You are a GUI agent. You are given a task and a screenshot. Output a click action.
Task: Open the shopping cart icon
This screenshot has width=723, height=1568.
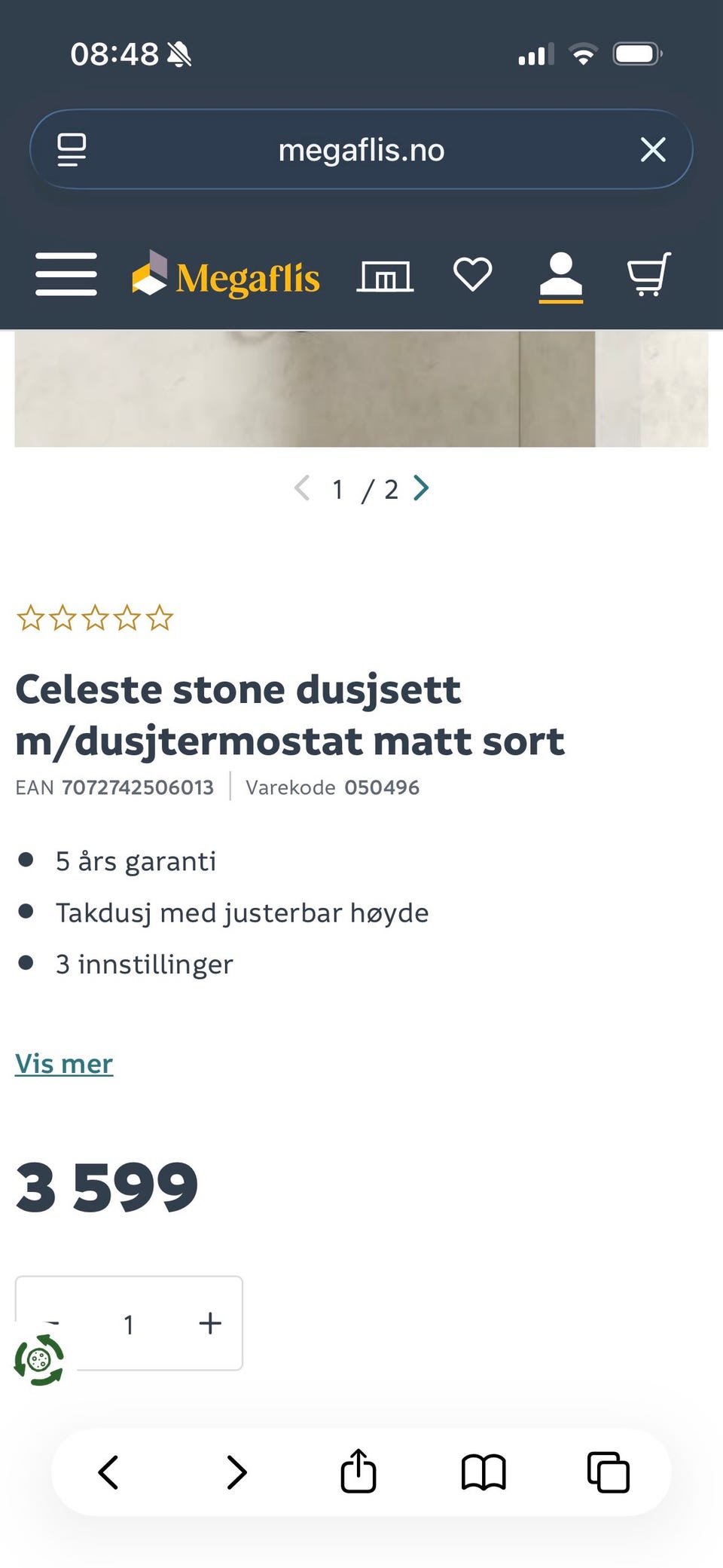[649, 276]
